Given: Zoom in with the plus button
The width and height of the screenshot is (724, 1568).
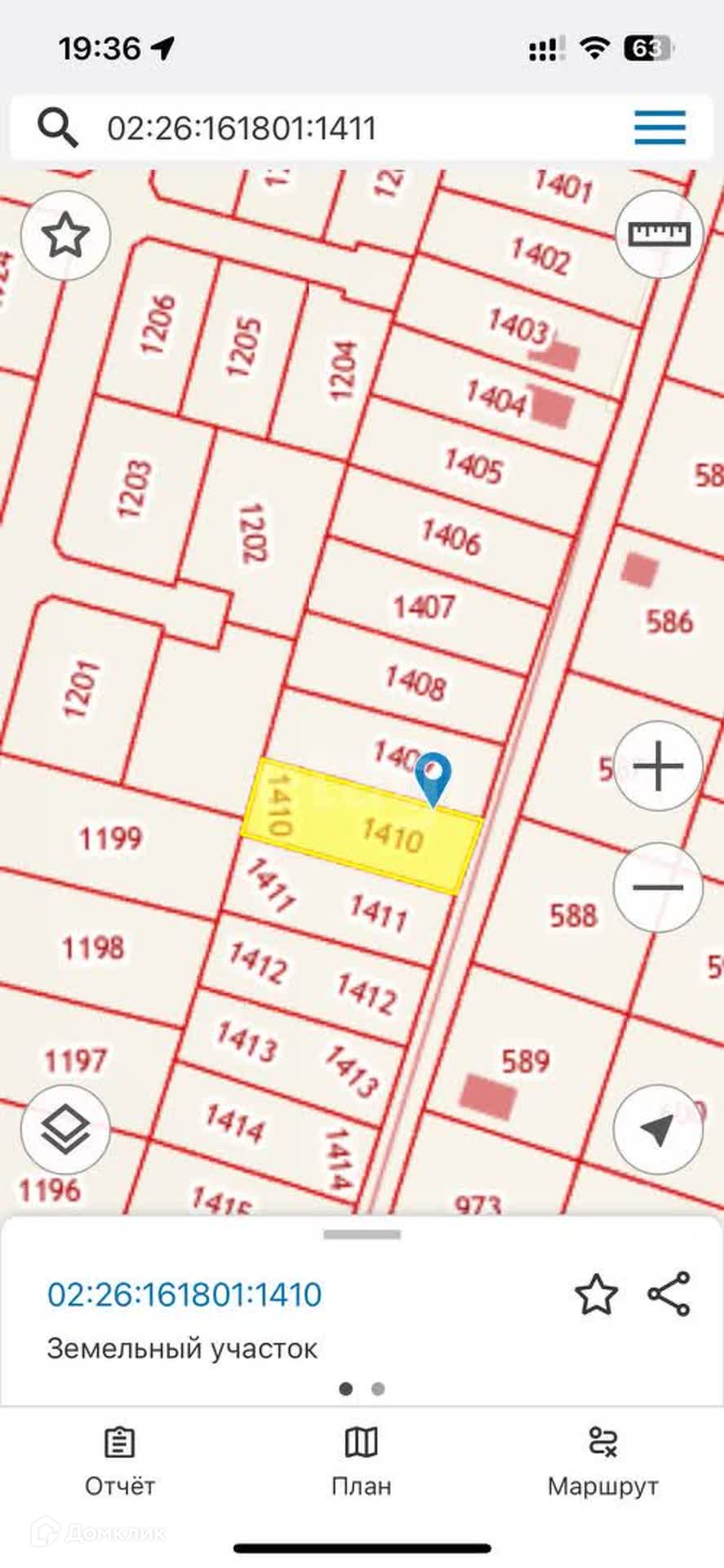Looking at the screenshot, I should coord(658,766).
